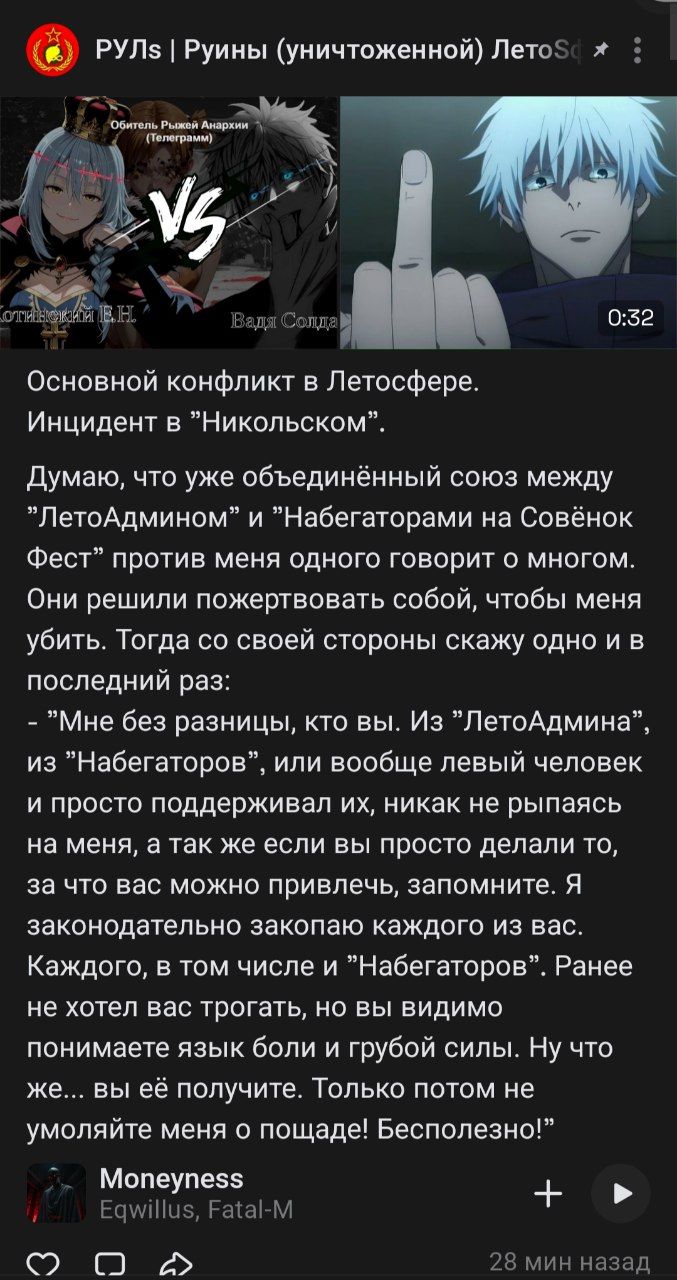
Task: Share this post
Action: [x=175, y=1263]
